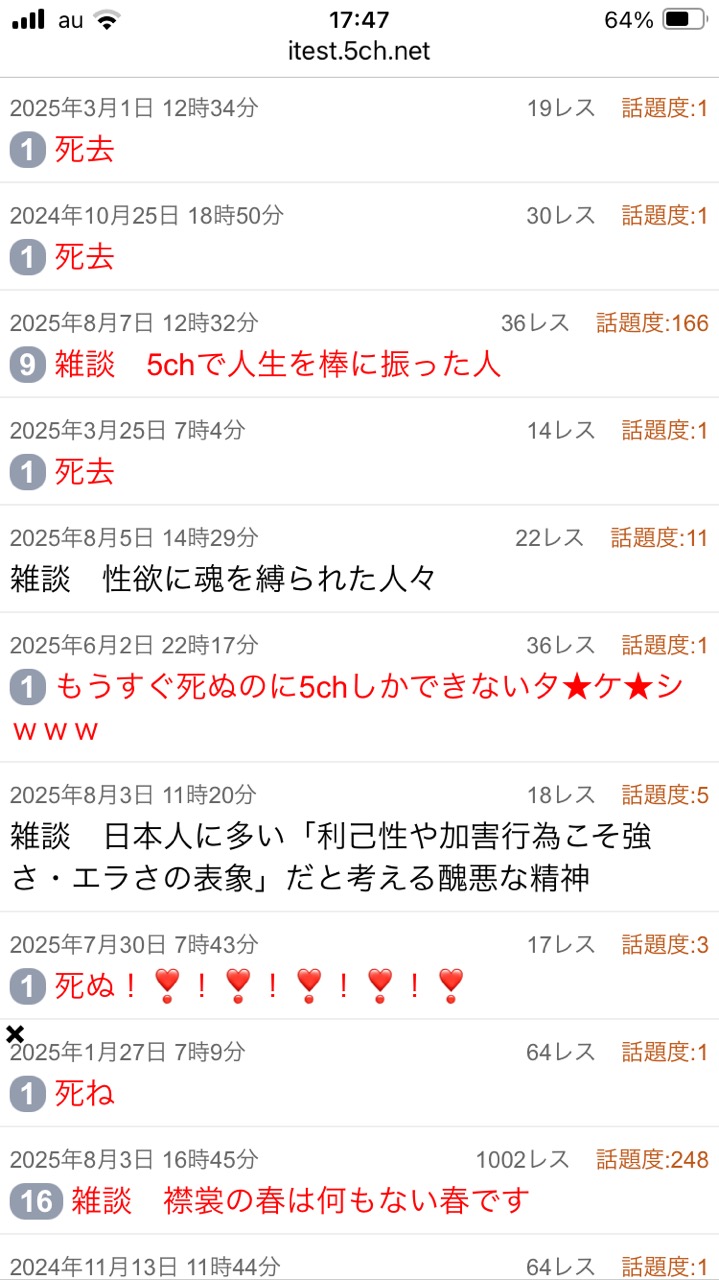Dismiss using the small black X
This screenshot has width=719, height=1280.
[x=15, y=1034]
